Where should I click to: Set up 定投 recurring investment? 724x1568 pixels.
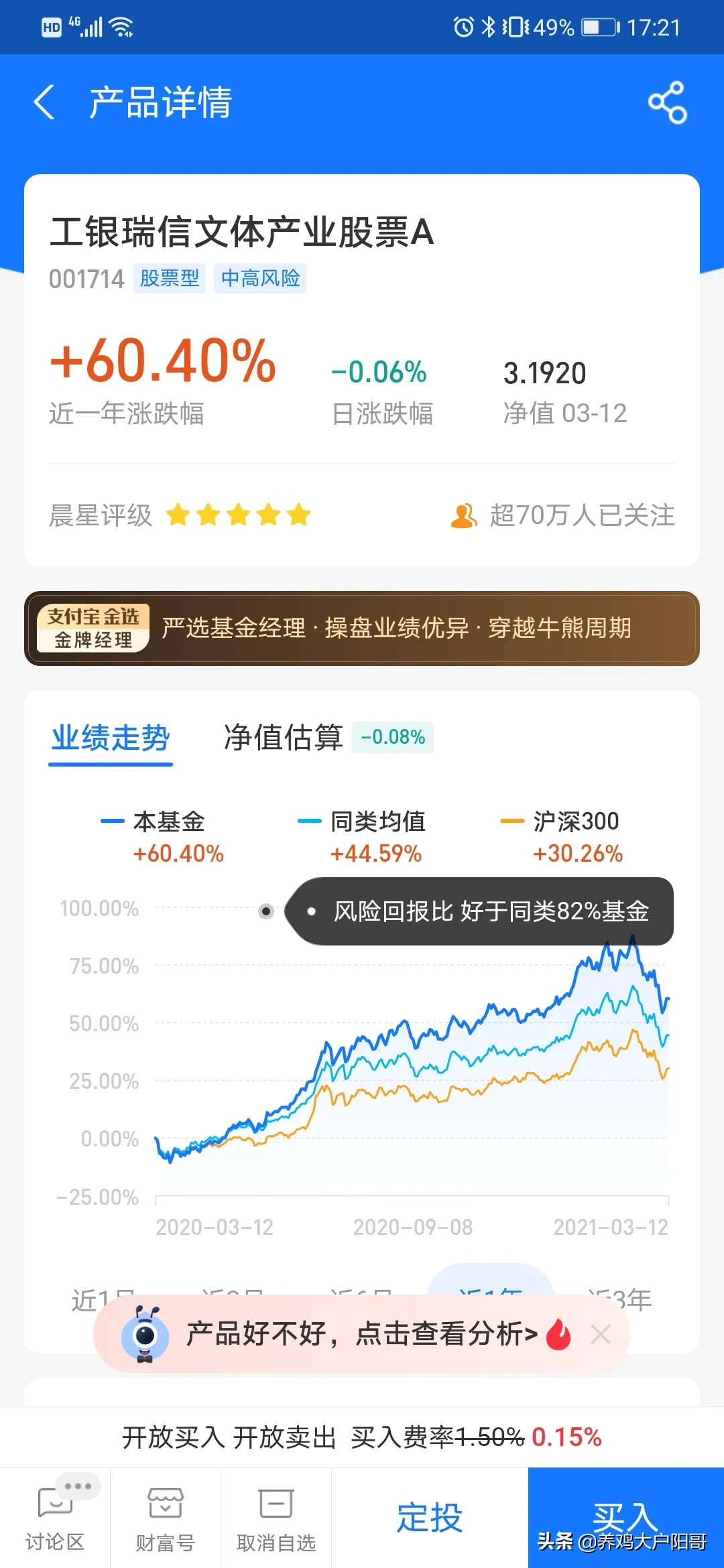(430, 1517)
